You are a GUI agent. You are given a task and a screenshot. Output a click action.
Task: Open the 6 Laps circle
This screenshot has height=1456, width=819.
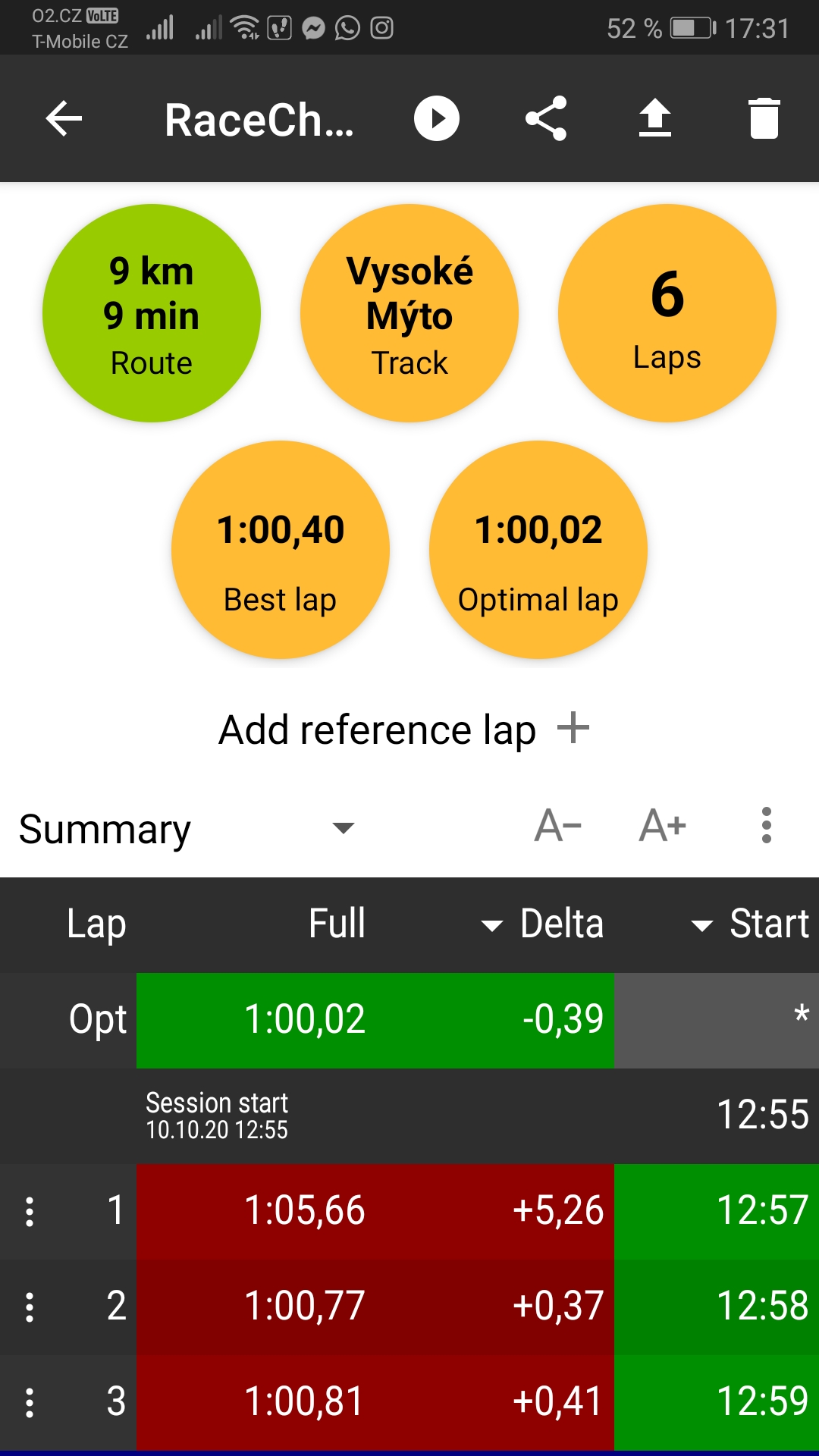[667, 313]
